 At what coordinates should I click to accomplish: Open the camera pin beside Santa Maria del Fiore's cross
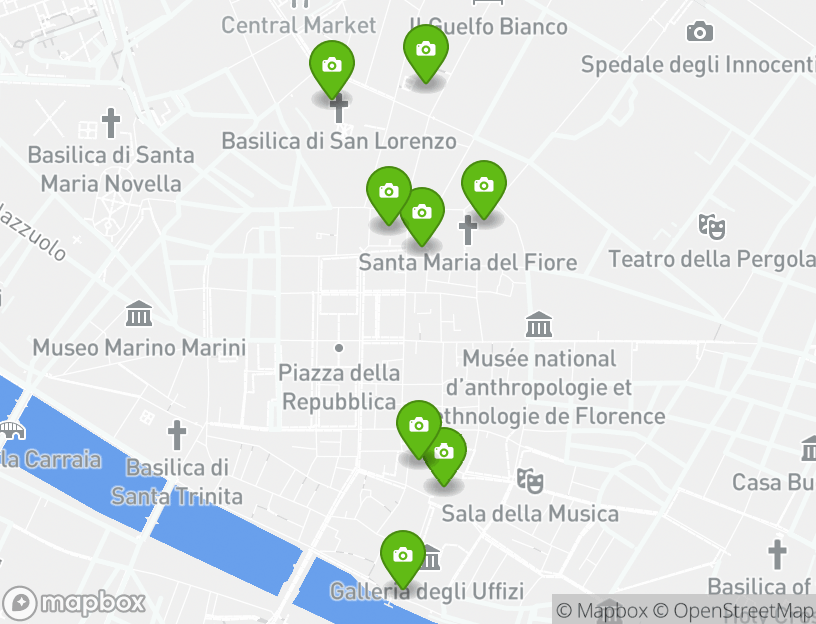click(484, 186)
